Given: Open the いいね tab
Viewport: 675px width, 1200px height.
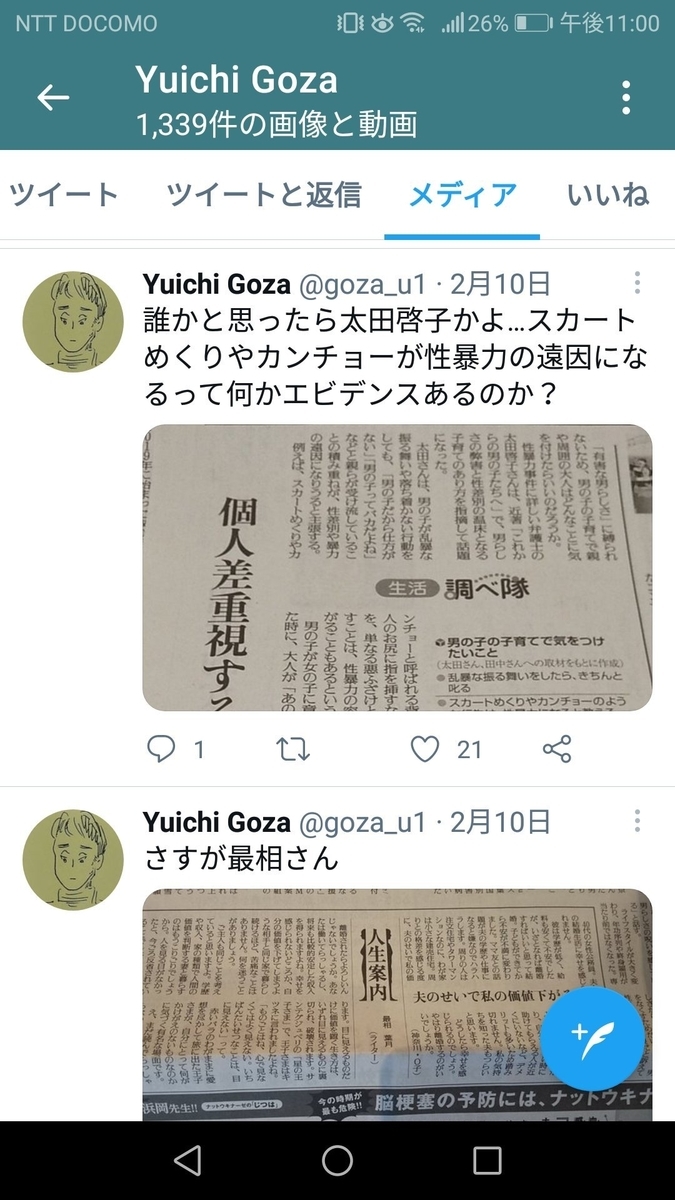Looking at the screenshot, I should point(608,195).
